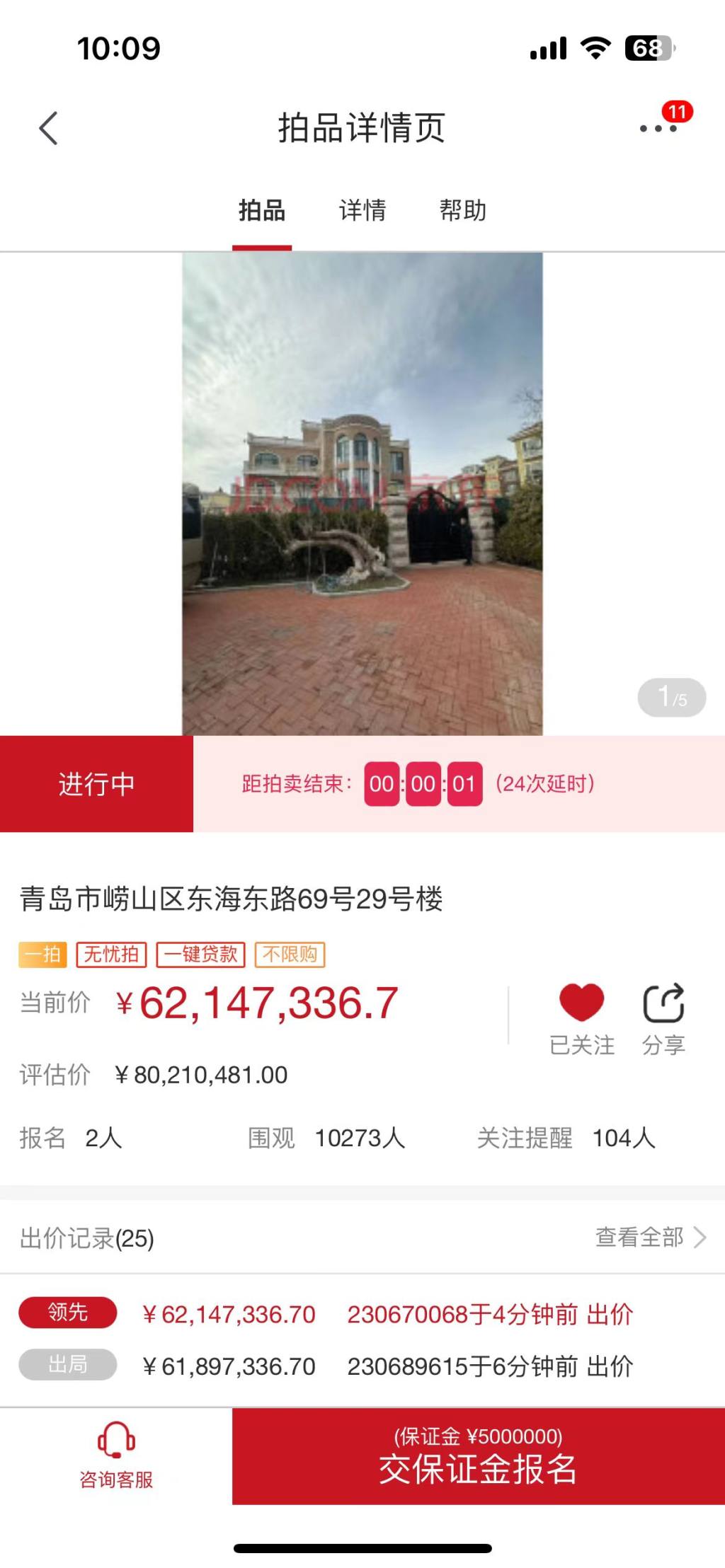The width and height of the screenshot is (725, 1568).
Task: View all bid records 查看全部
Action: pyautogui.click(x=650, y=1237)
